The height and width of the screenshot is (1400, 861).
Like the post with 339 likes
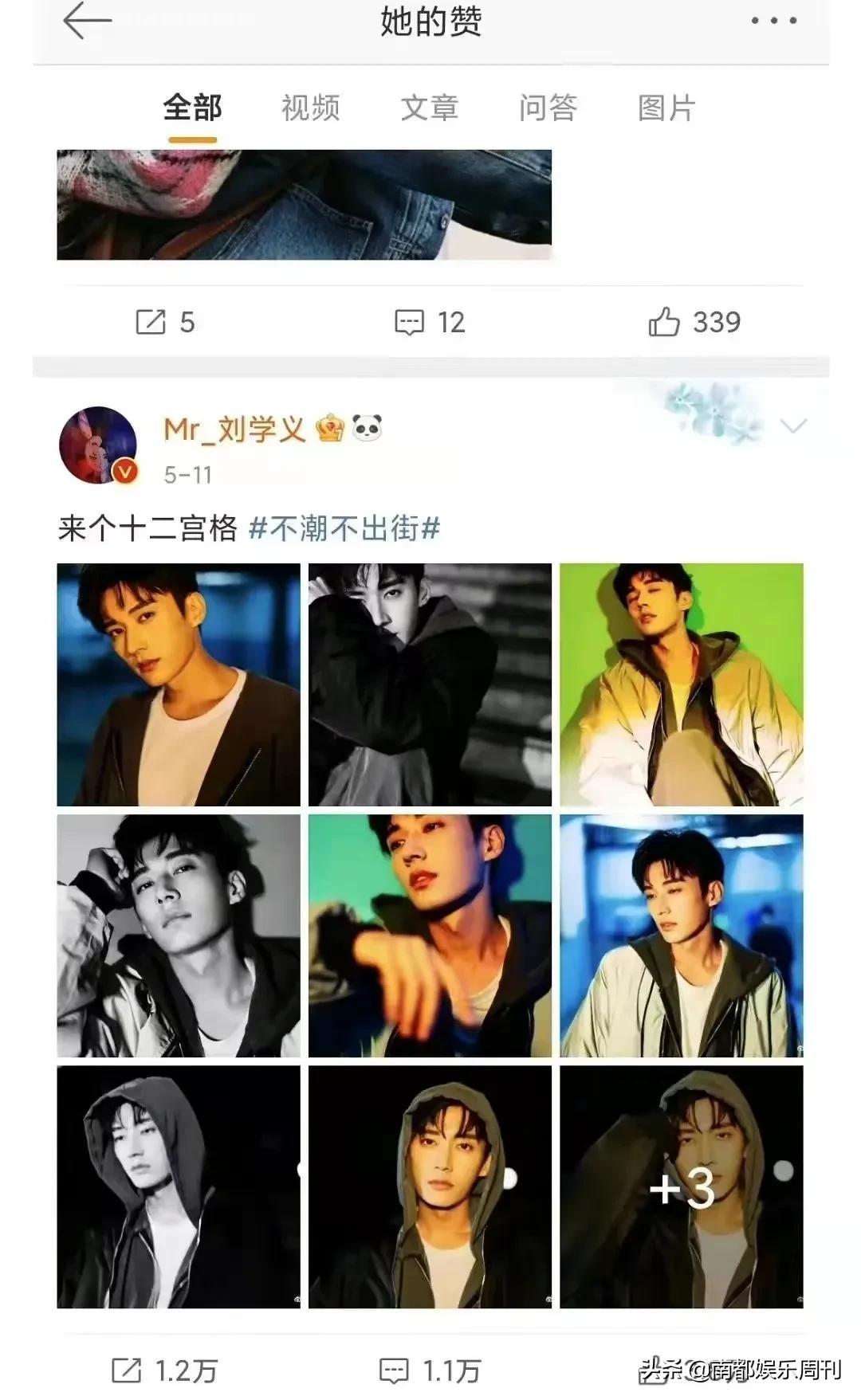click(694, 322)
